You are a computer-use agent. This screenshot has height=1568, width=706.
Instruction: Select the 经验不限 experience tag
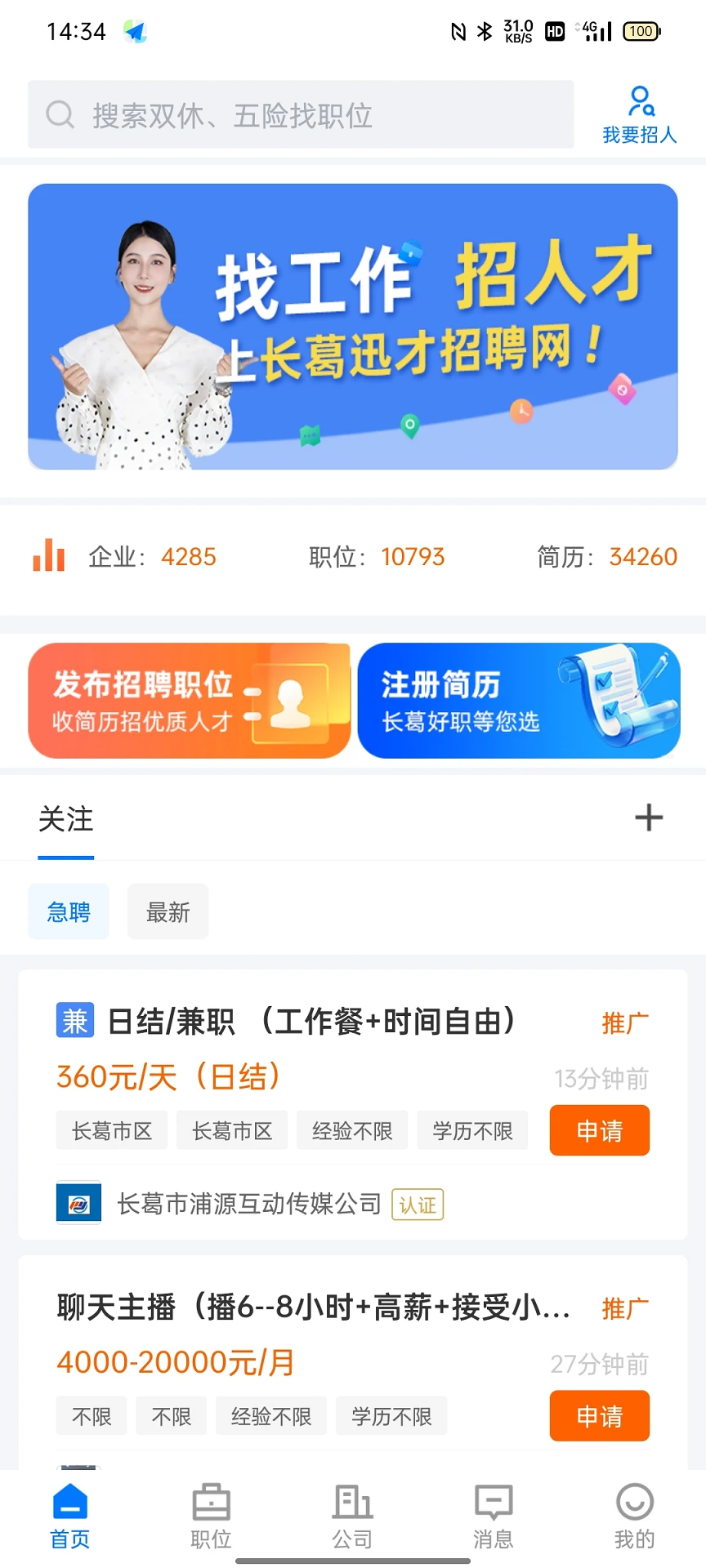(x=351, y=1130)
